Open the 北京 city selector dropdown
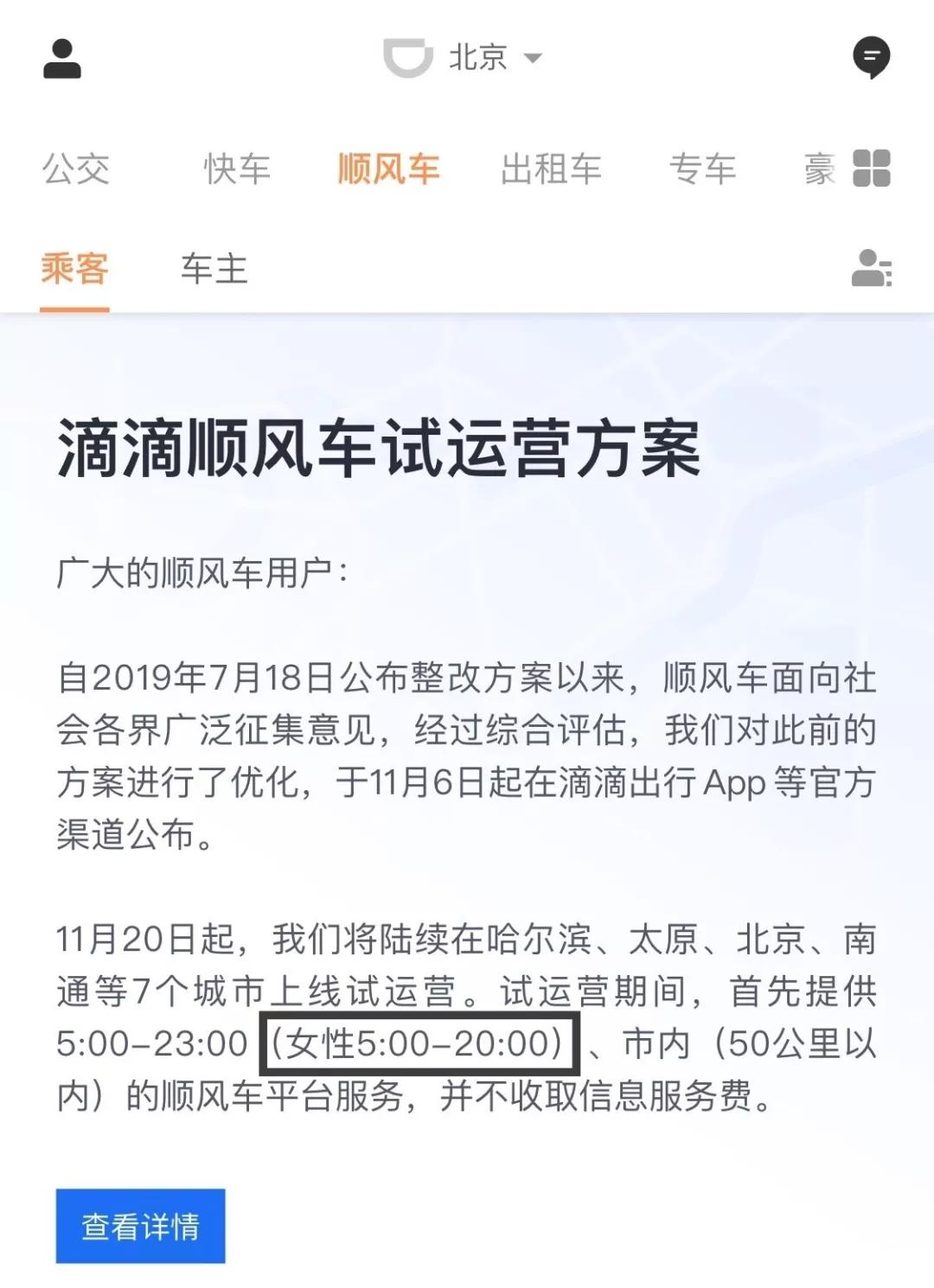Image resolution: width=934 pixels, height=1288 pixels. (x=493, y=58)
